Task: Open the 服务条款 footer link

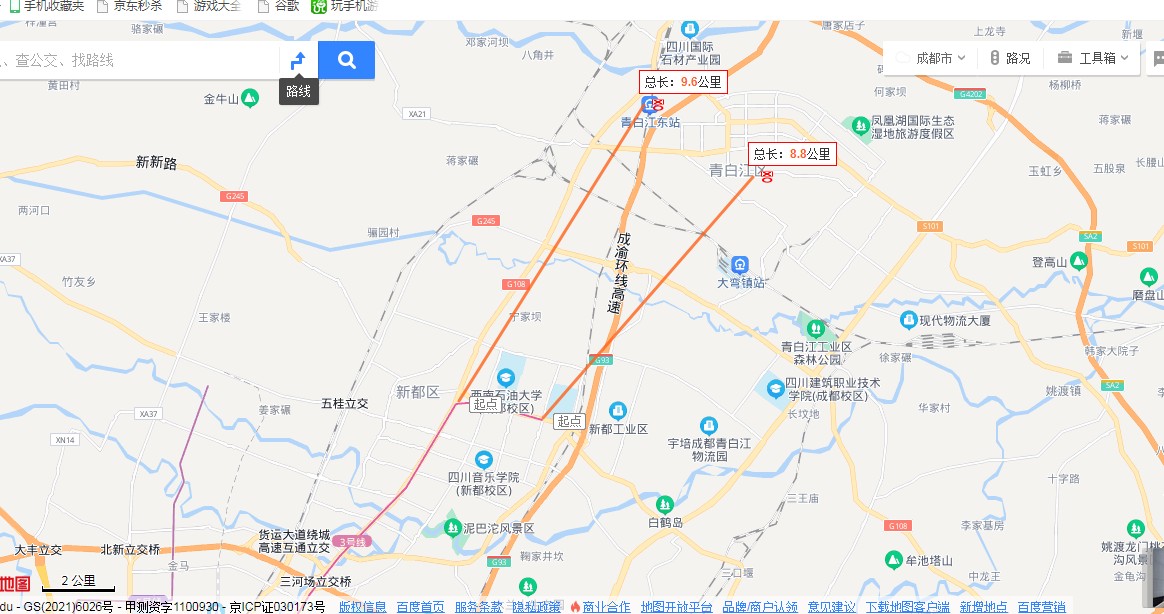Action: point(478,606)
